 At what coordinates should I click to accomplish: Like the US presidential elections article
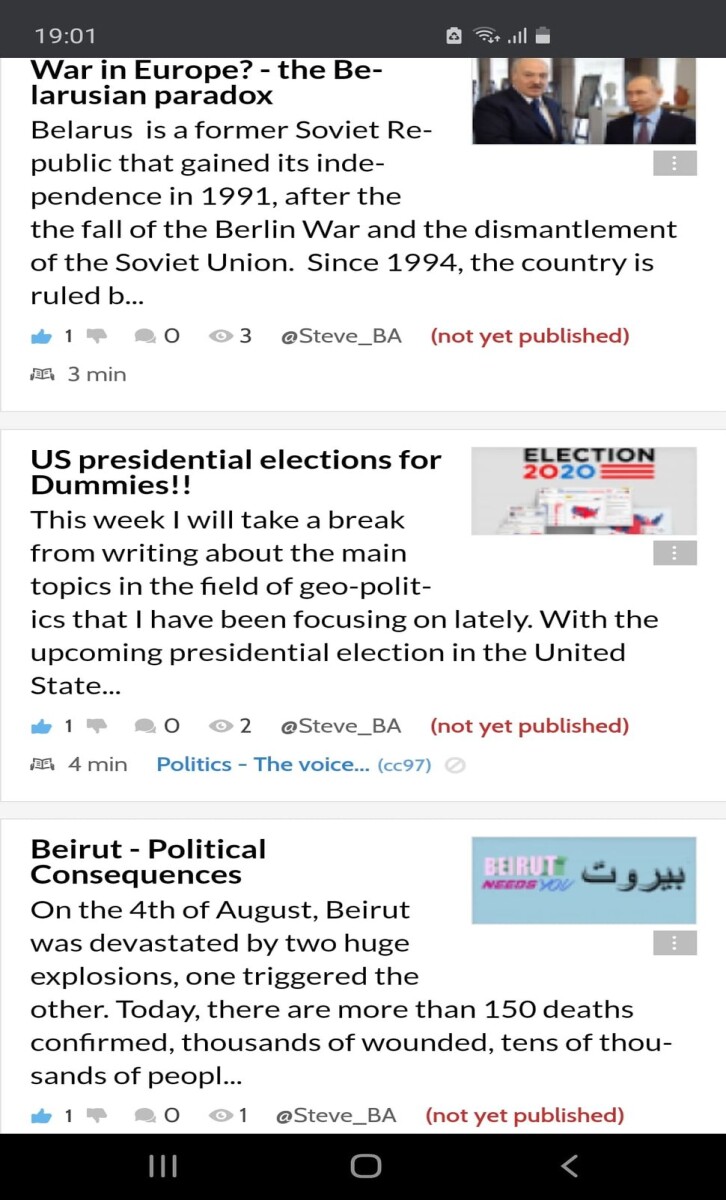coord(41,727)
